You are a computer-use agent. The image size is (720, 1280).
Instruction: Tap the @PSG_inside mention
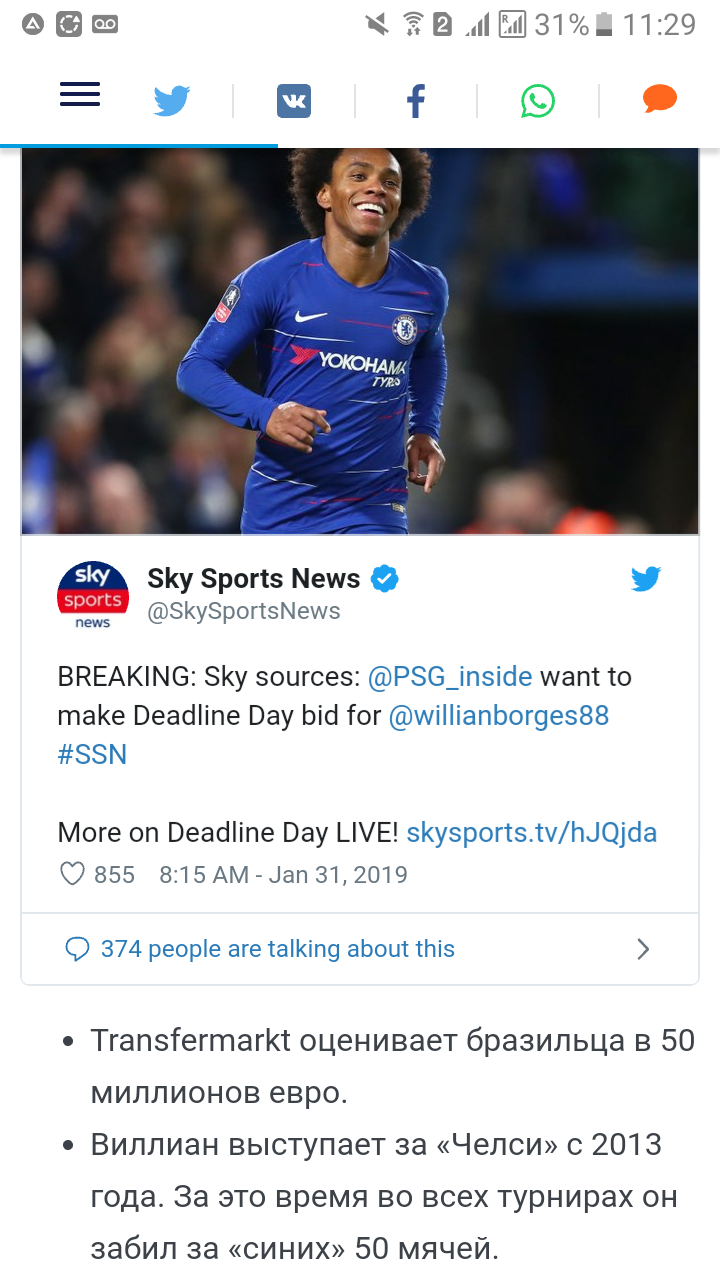pyautogui.click(x=450, y=677)
